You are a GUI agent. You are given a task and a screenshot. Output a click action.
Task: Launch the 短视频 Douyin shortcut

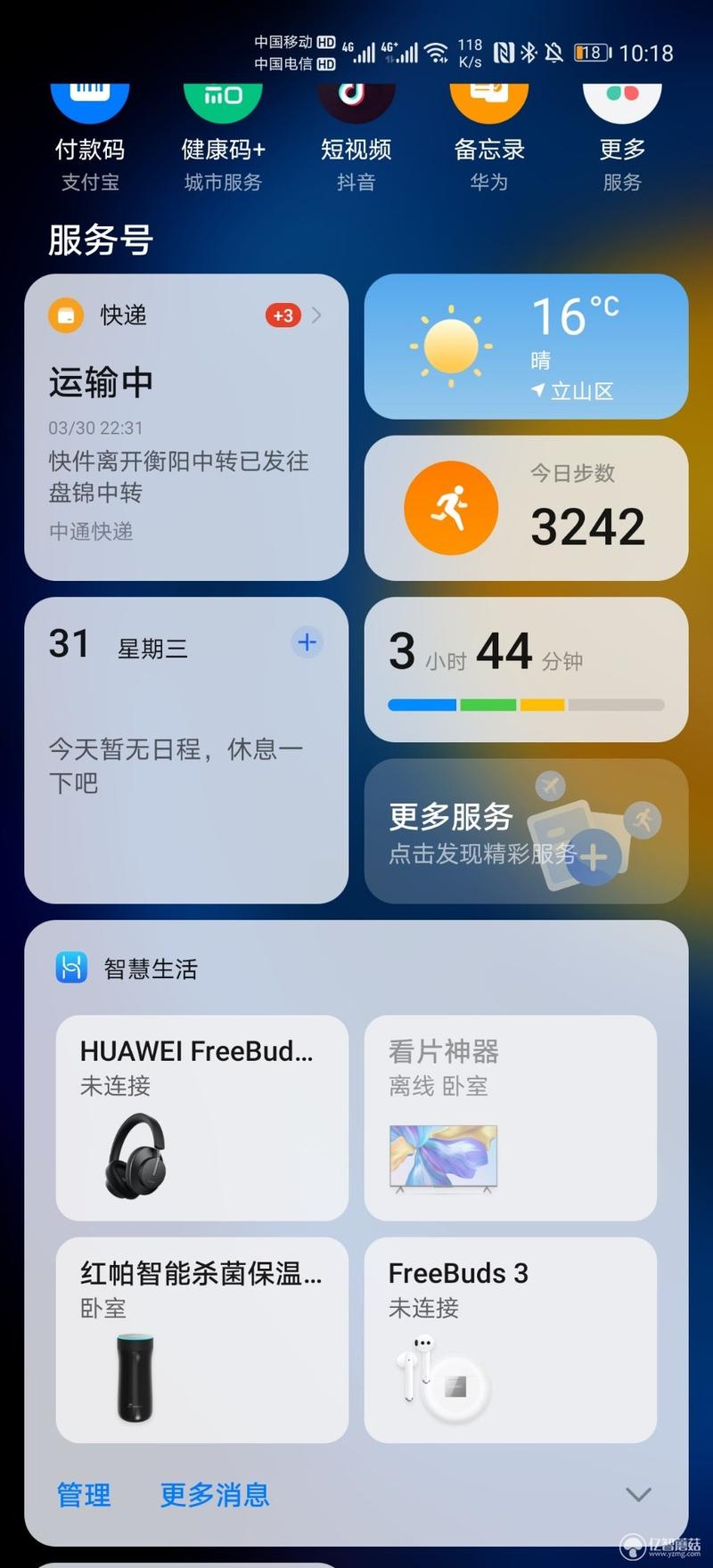356,134
